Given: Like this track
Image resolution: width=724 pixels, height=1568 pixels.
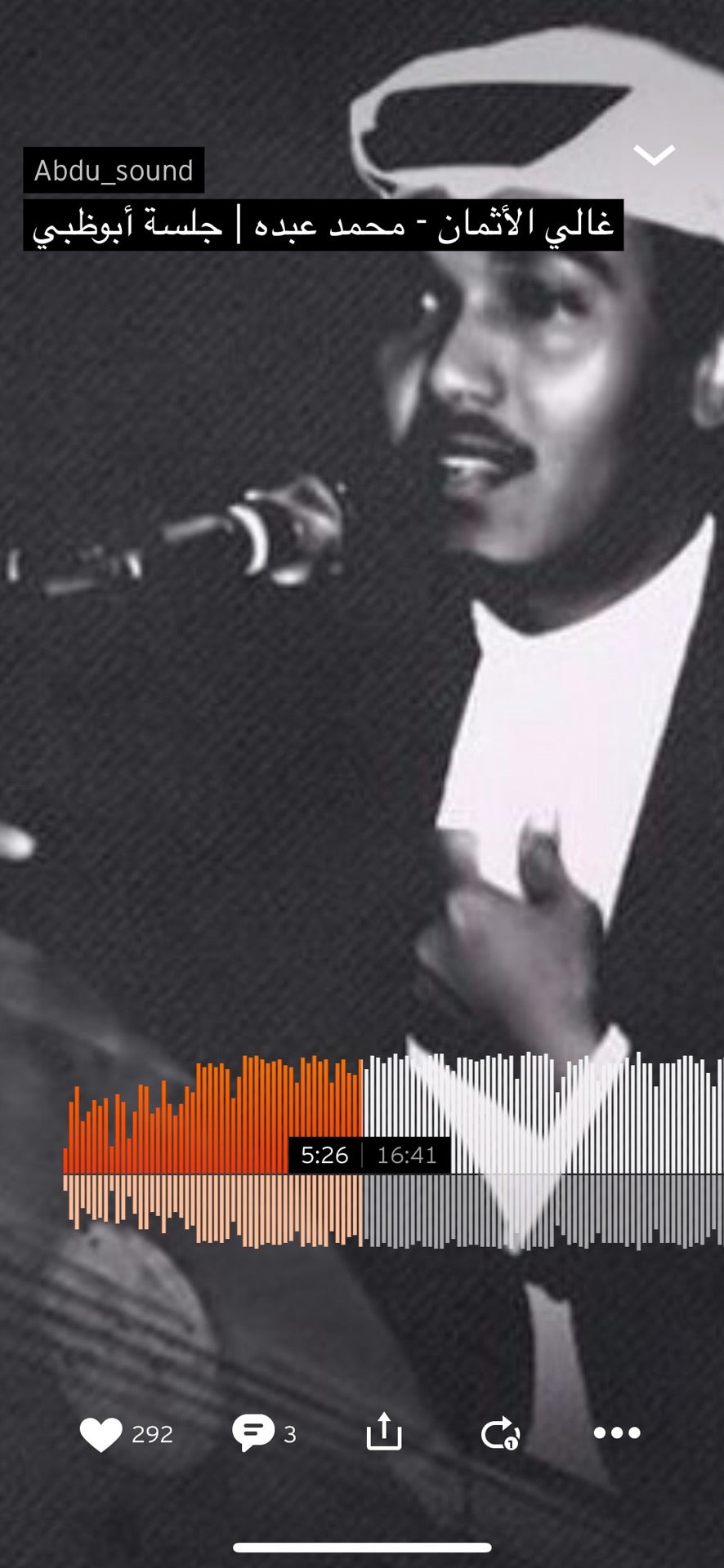Looking at the screenshot, I should pos(101,1434).
